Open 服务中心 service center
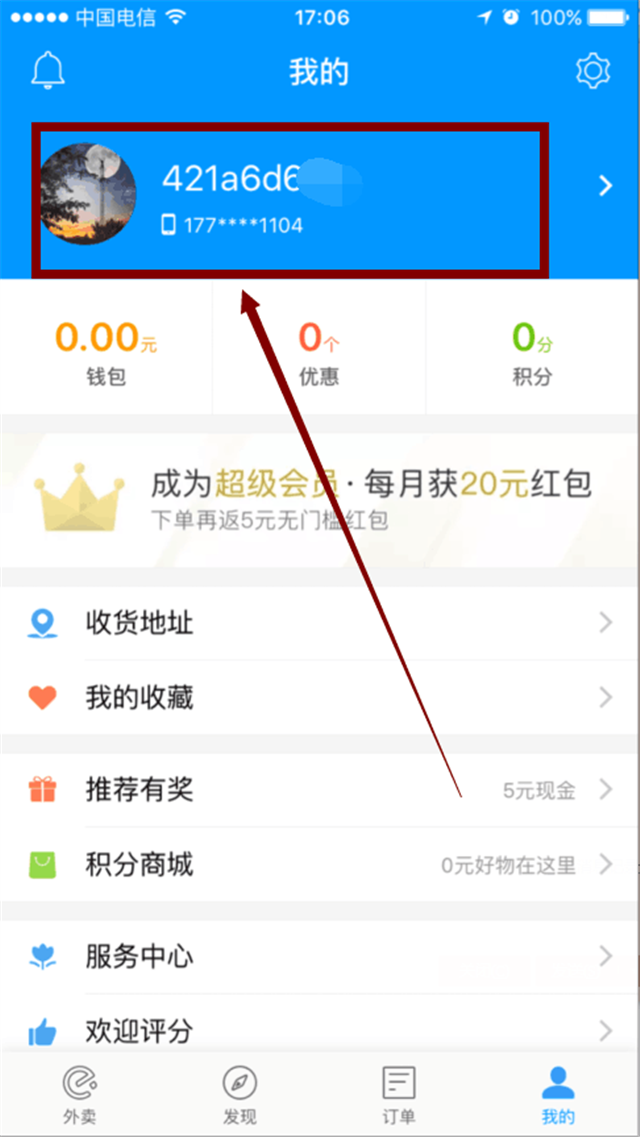The height and width of the screenshot is (1137, 640). coord(320,956)
